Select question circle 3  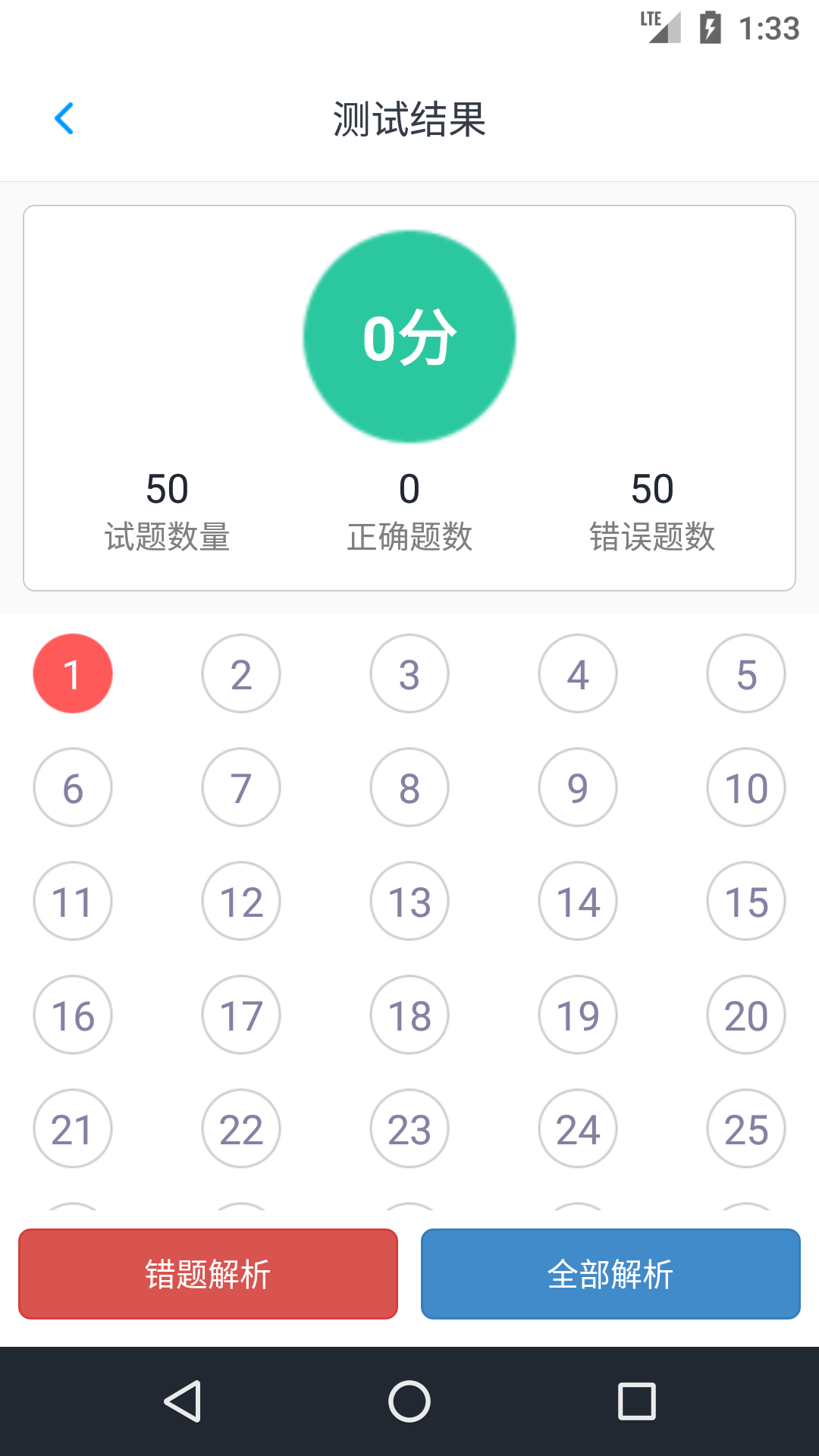point(409,673)
